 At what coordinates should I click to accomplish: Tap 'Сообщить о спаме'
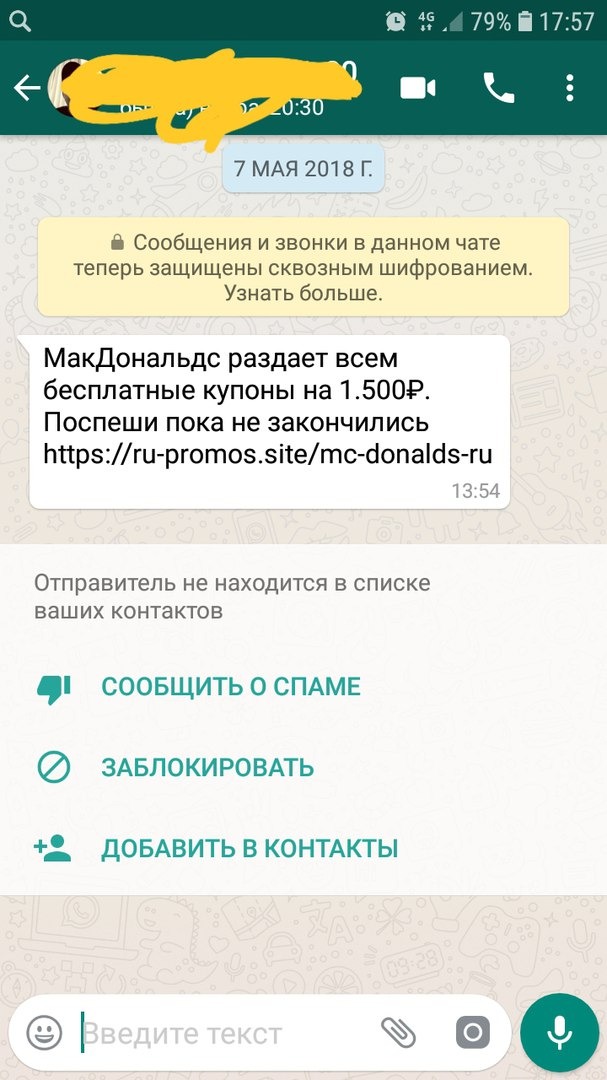point(230,687)
